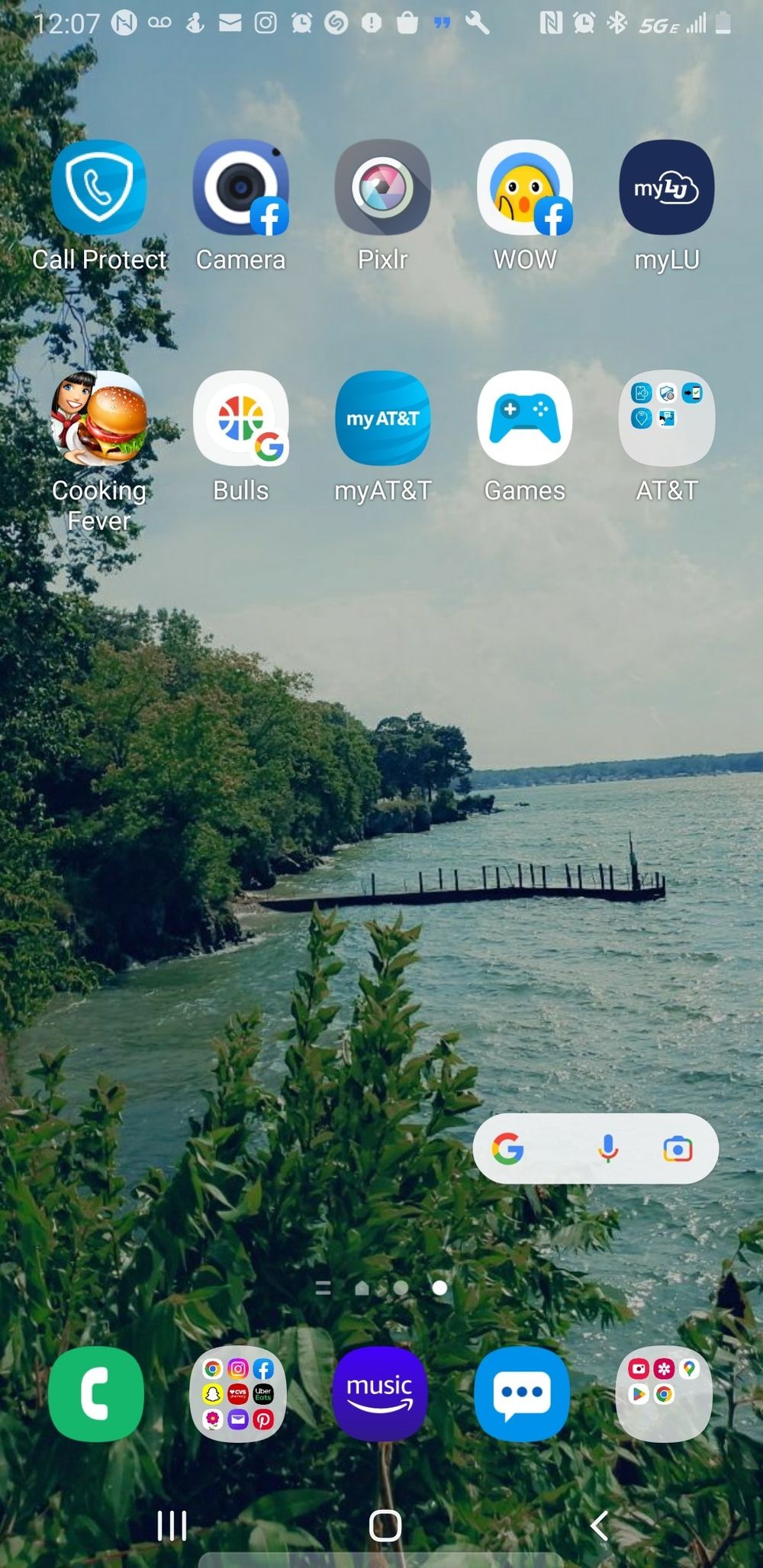Show recent apps from navigation bar
The height and width of the screenshot is (1568, 763).
[x=172, y=1525]
